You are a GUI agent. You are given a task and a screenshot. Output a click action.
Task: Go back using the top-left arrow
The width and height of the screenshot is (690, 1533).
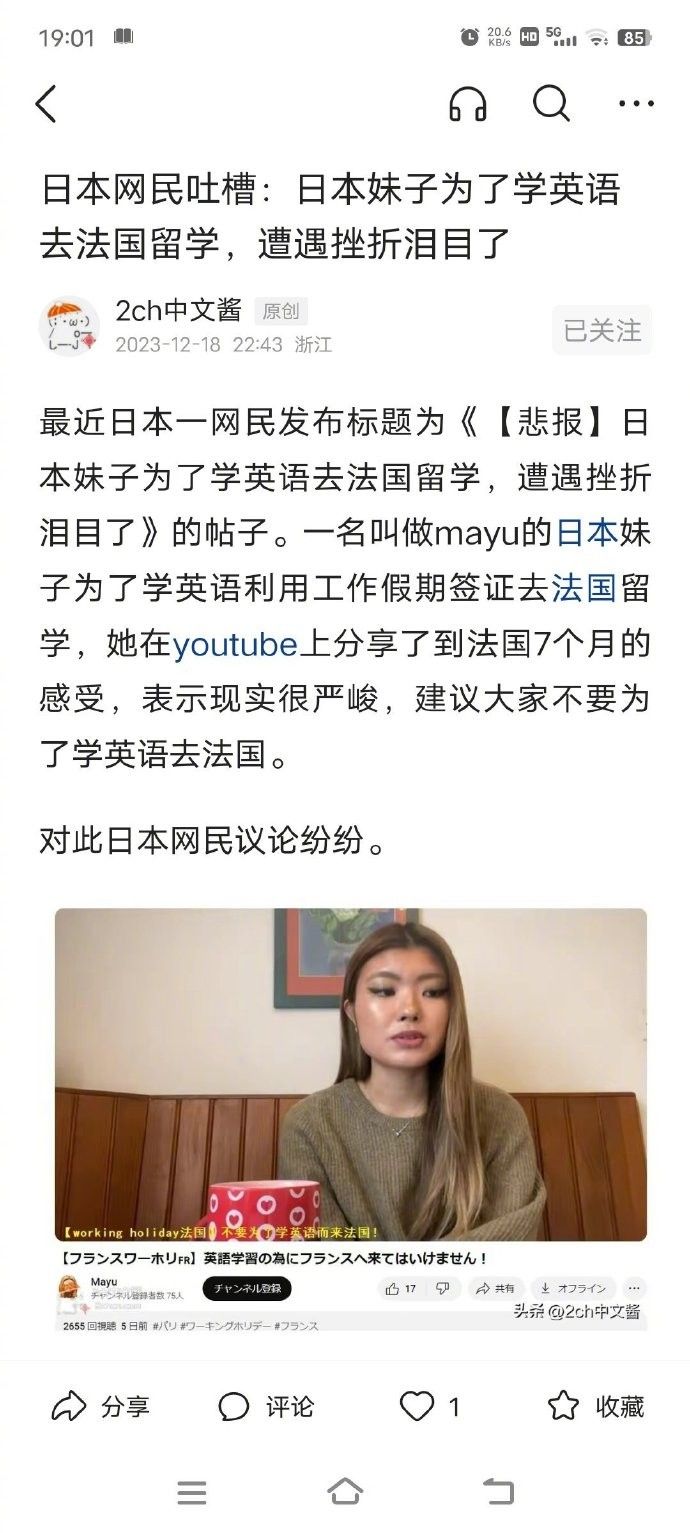pos(46,104)
